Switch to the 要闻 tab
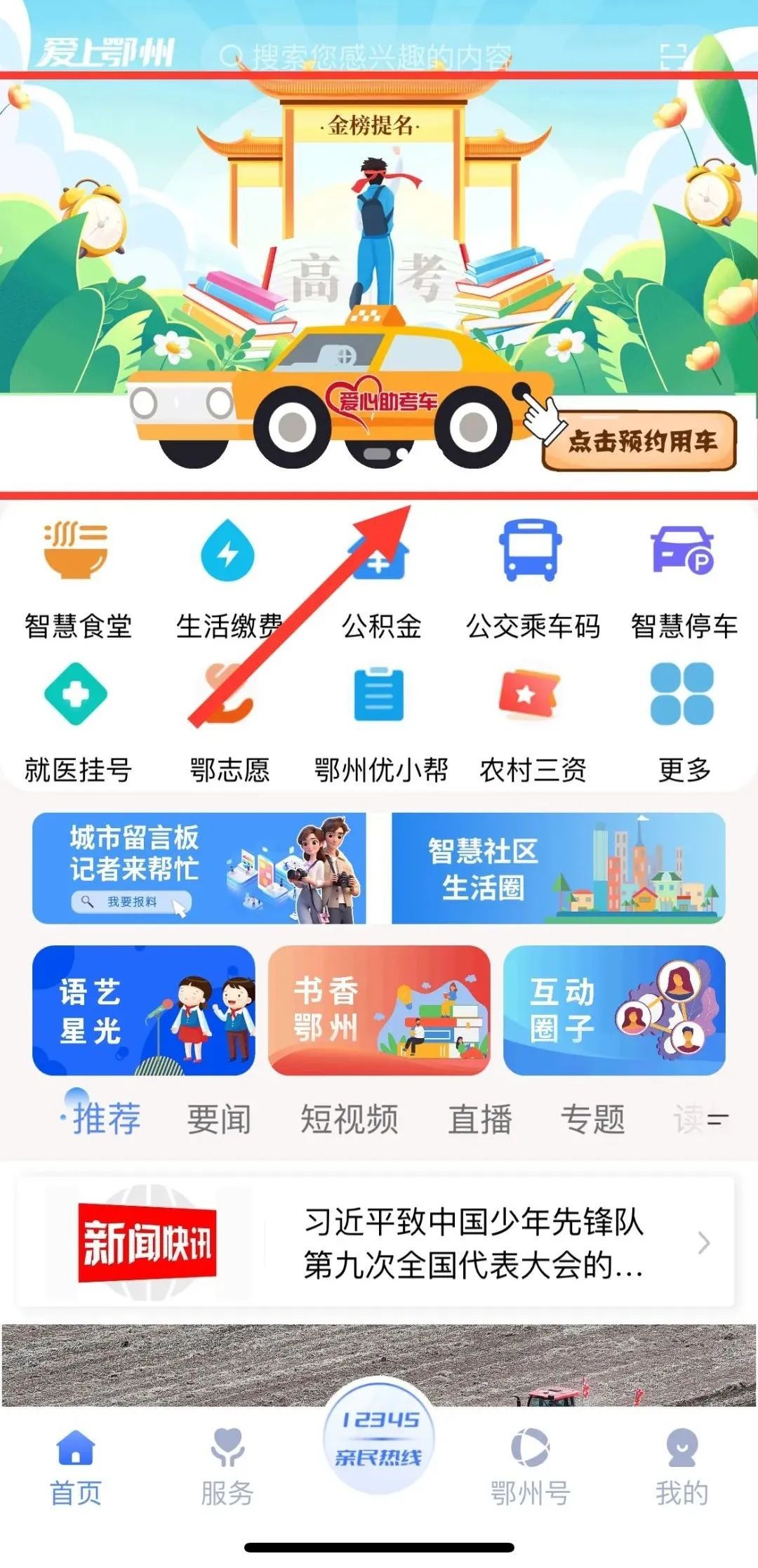 pyautogui.click(x=219, y=1119)
